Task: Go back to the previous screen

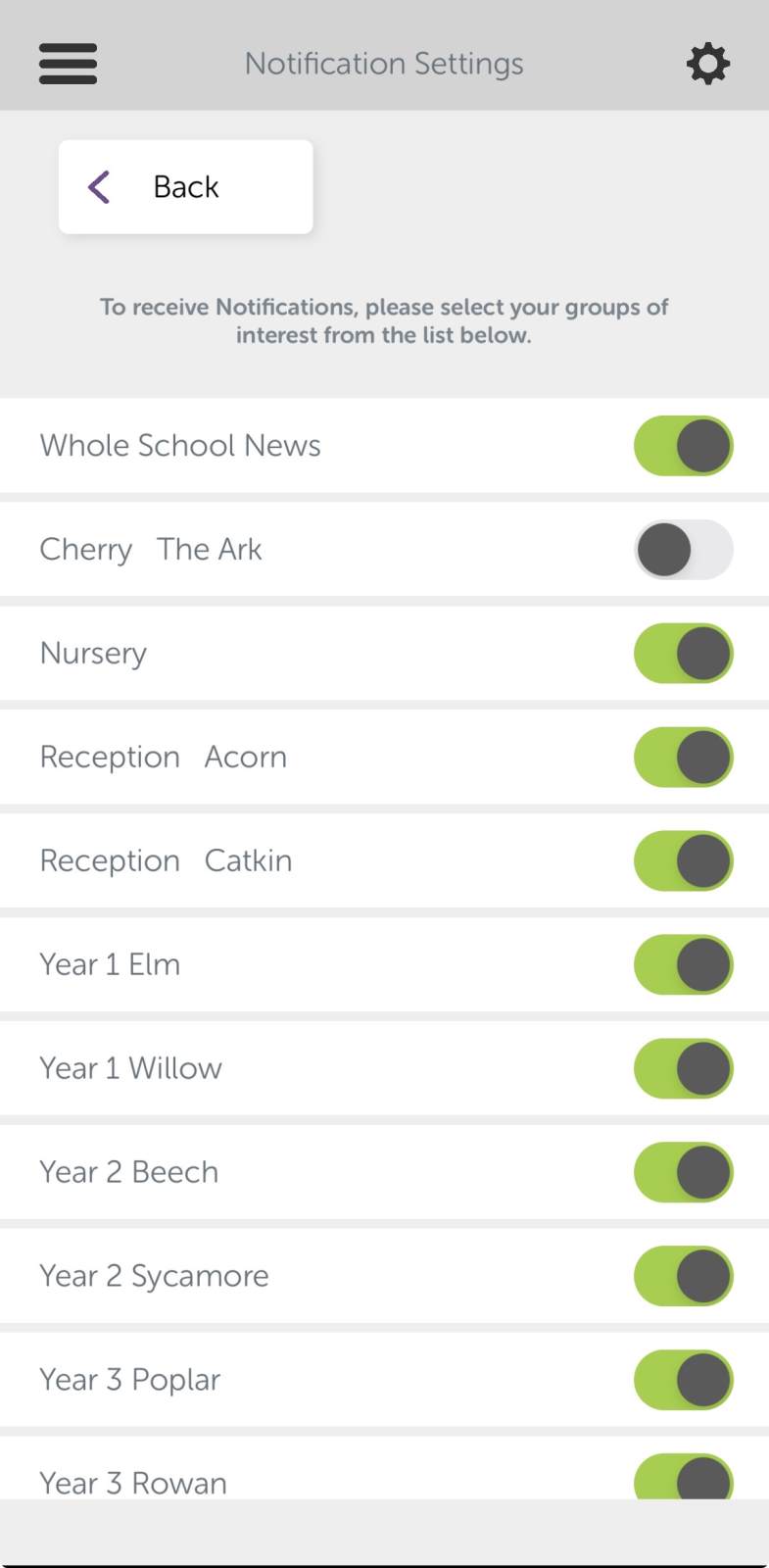Action: pyautogui.click(x=185, y=187)
